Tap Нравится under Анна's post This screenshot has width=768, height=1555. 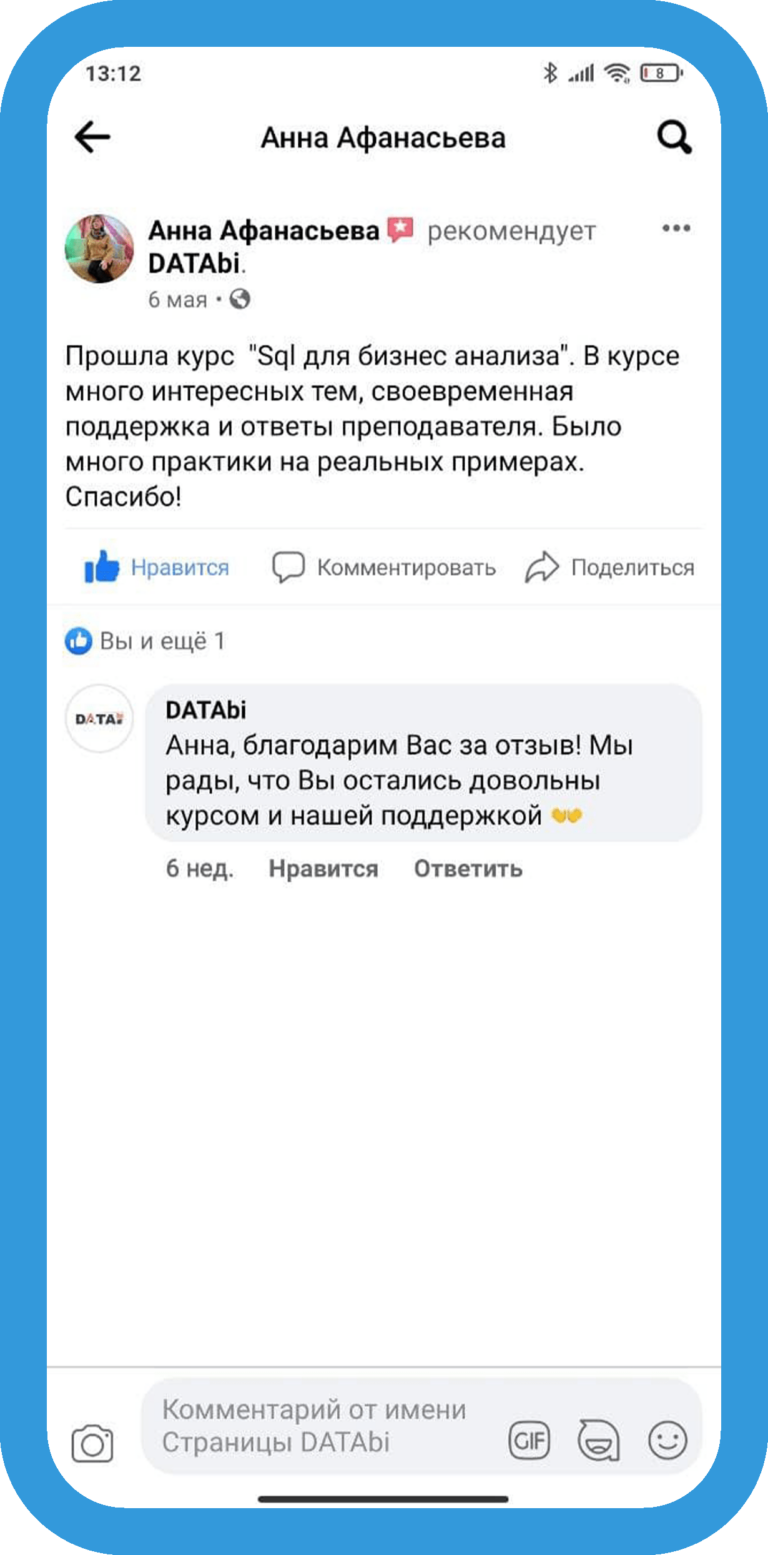coord(158,568)
